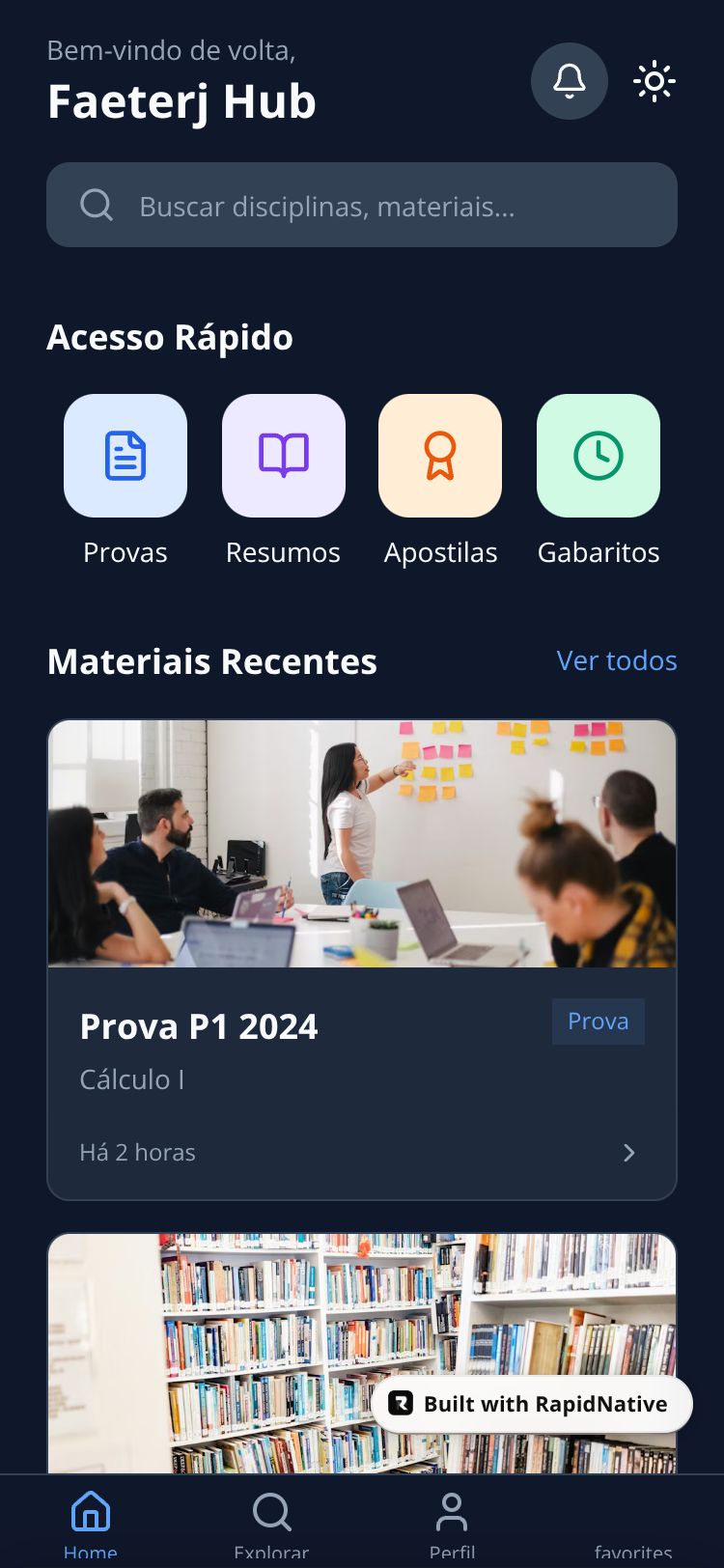Tap the Built with RapidNative badge

[x=532, y=1404]
